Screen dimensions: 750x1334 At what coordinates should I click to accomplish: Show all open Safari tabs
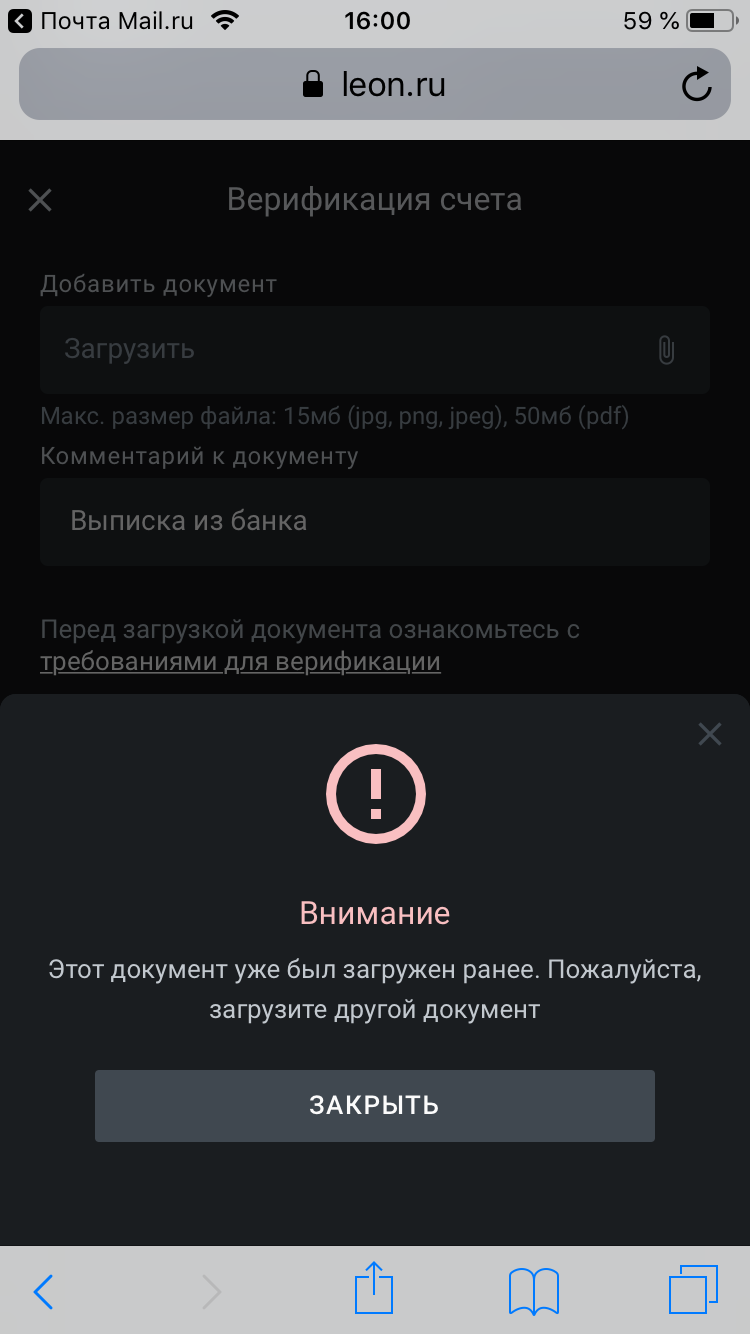(x=693, y=1290)
